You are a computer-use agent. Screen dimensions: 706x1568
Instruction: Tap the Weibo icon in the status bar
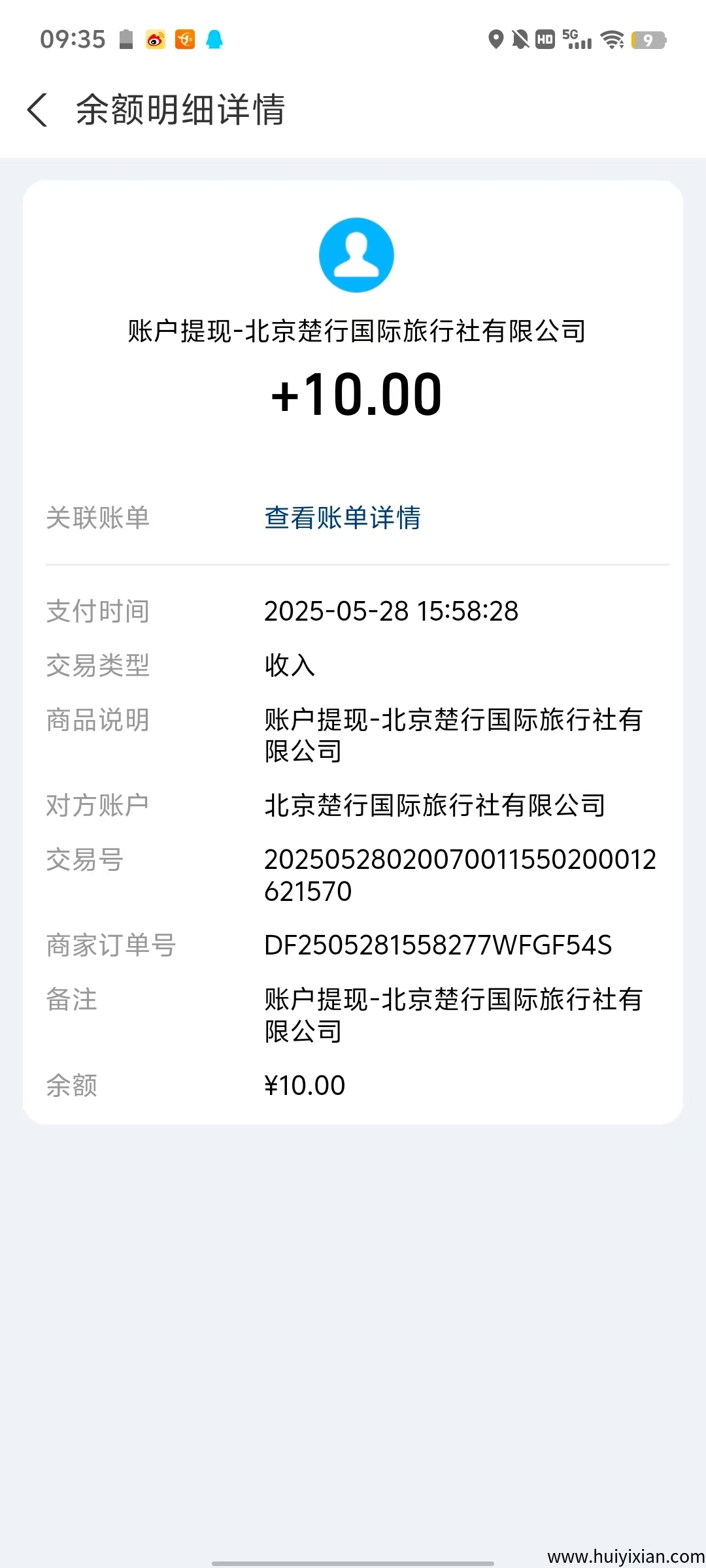[x=155, y=39]
